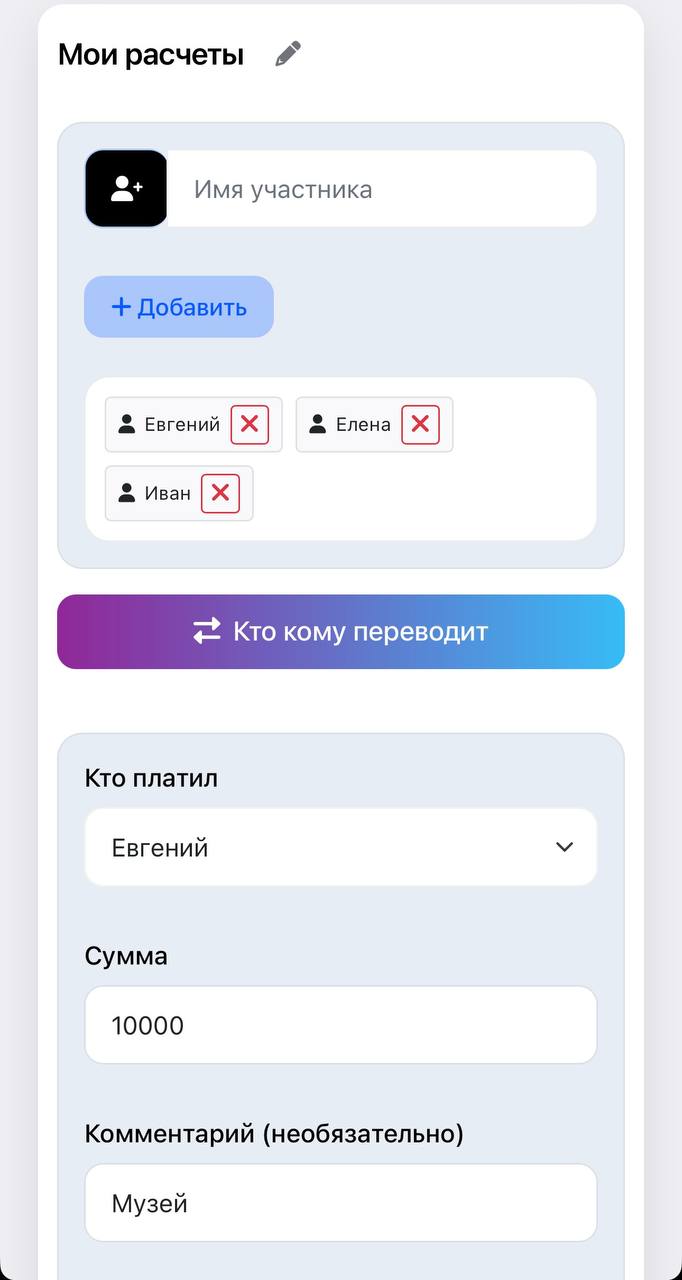The image size is (682, 1280).
Task: Remove participant Евгений
Action: point(249,424)
